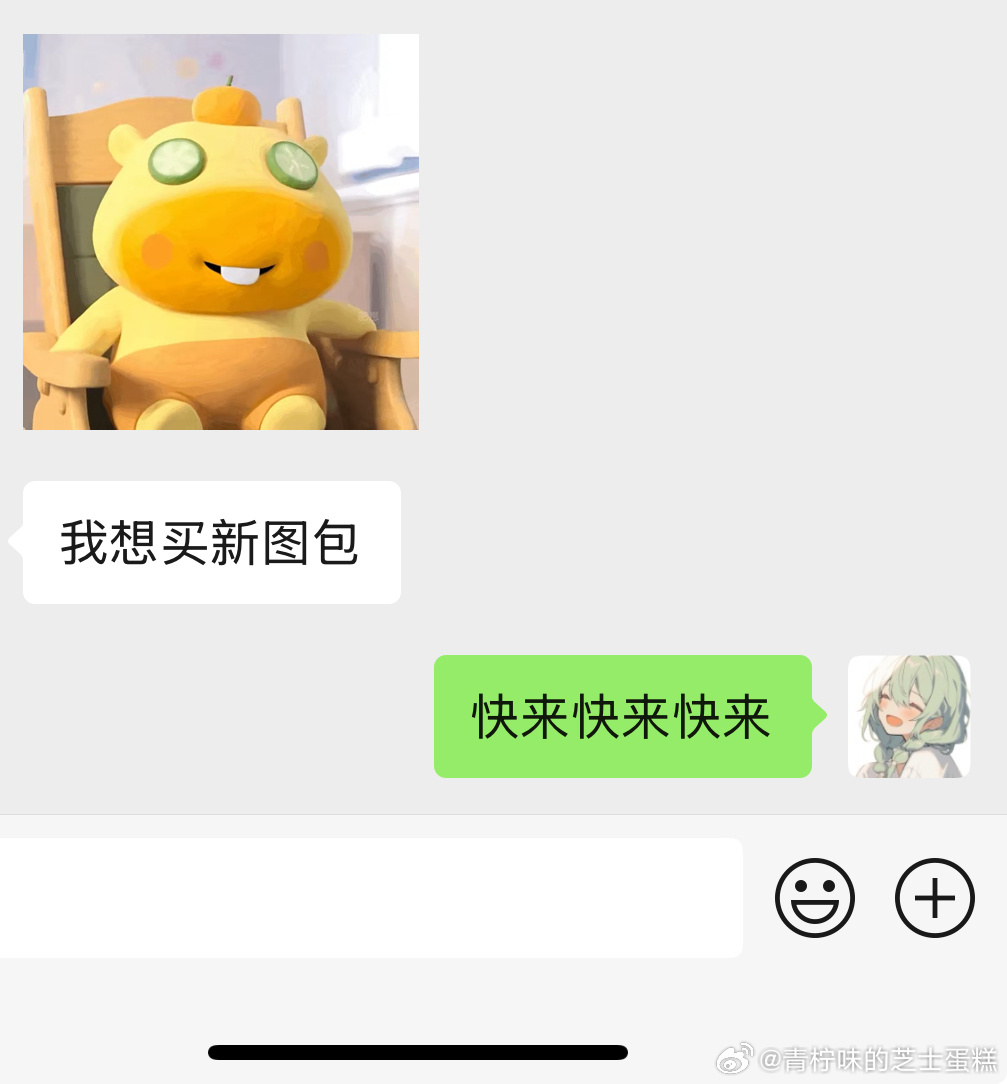Open the plus attachments menu
Viewport: 1007px width, 1084px height.
934,897
